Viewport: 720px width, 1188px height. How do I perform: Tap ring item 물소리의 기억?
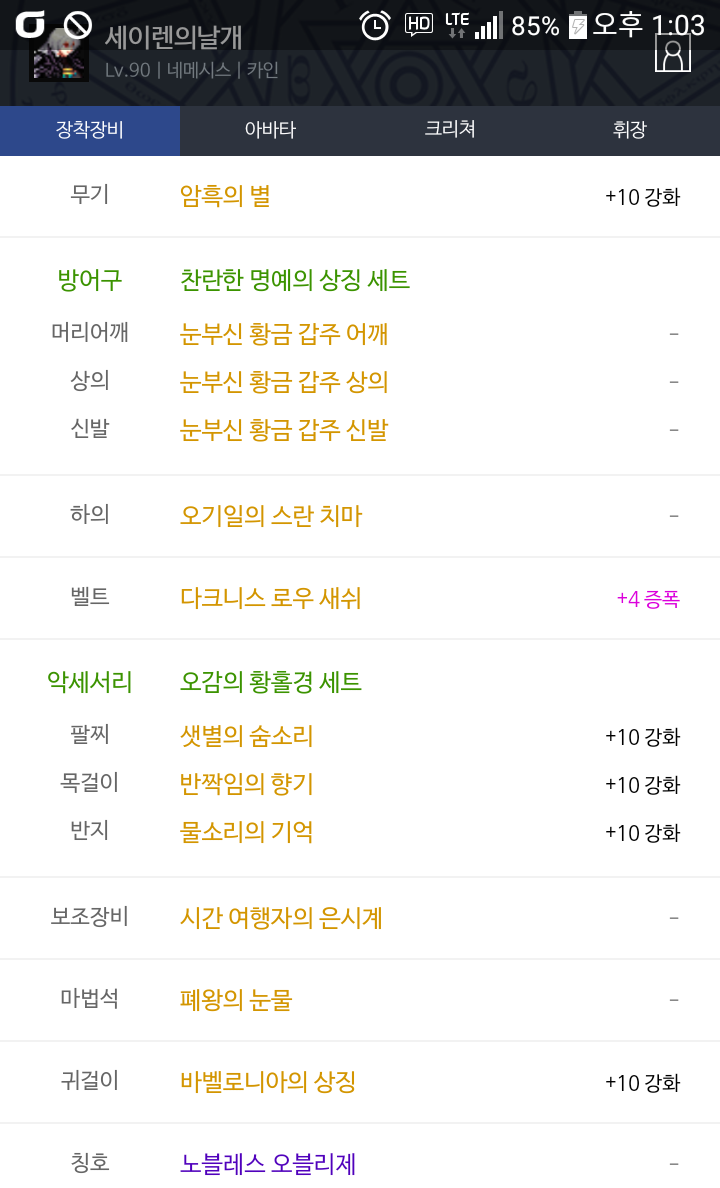tap(246, 832)
